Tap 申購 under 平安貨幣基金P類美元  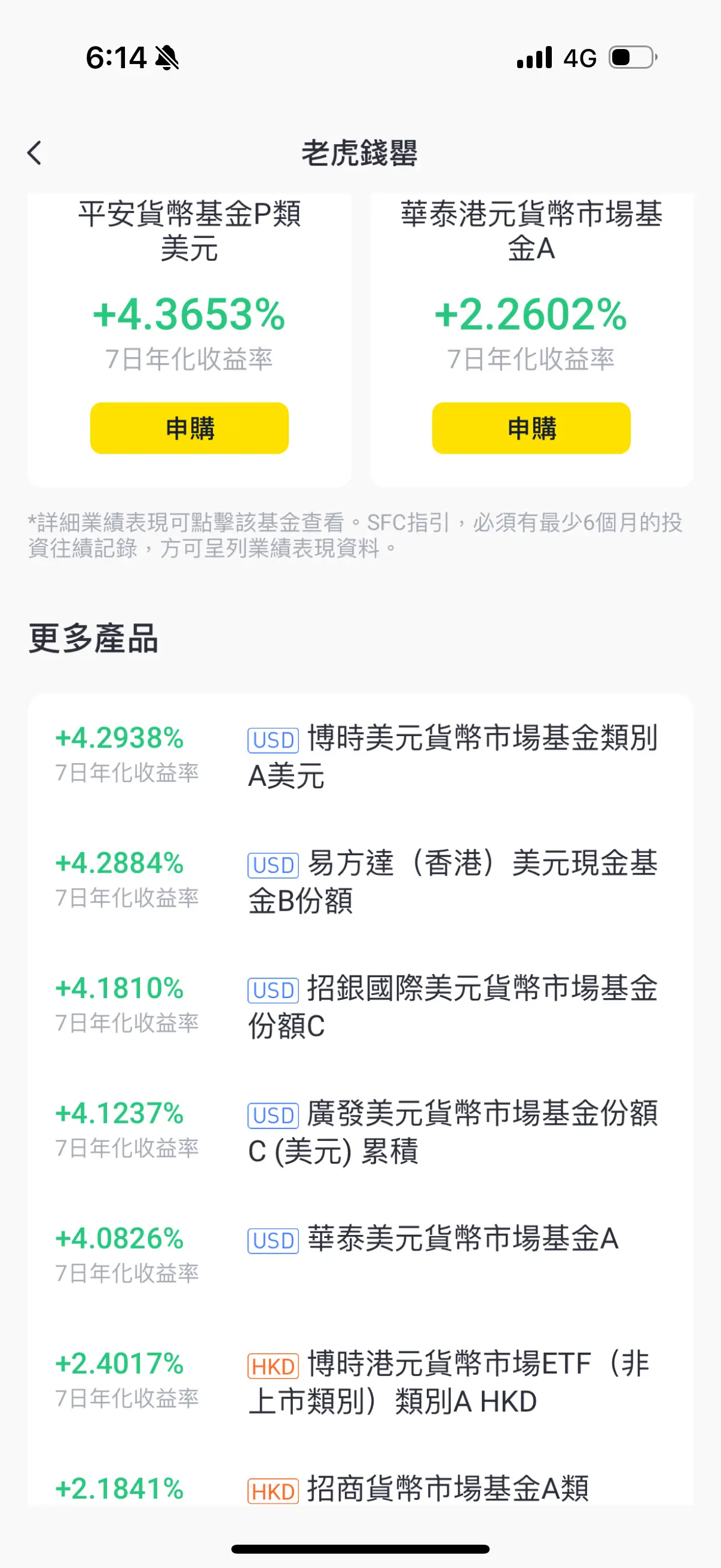[190, 428]
